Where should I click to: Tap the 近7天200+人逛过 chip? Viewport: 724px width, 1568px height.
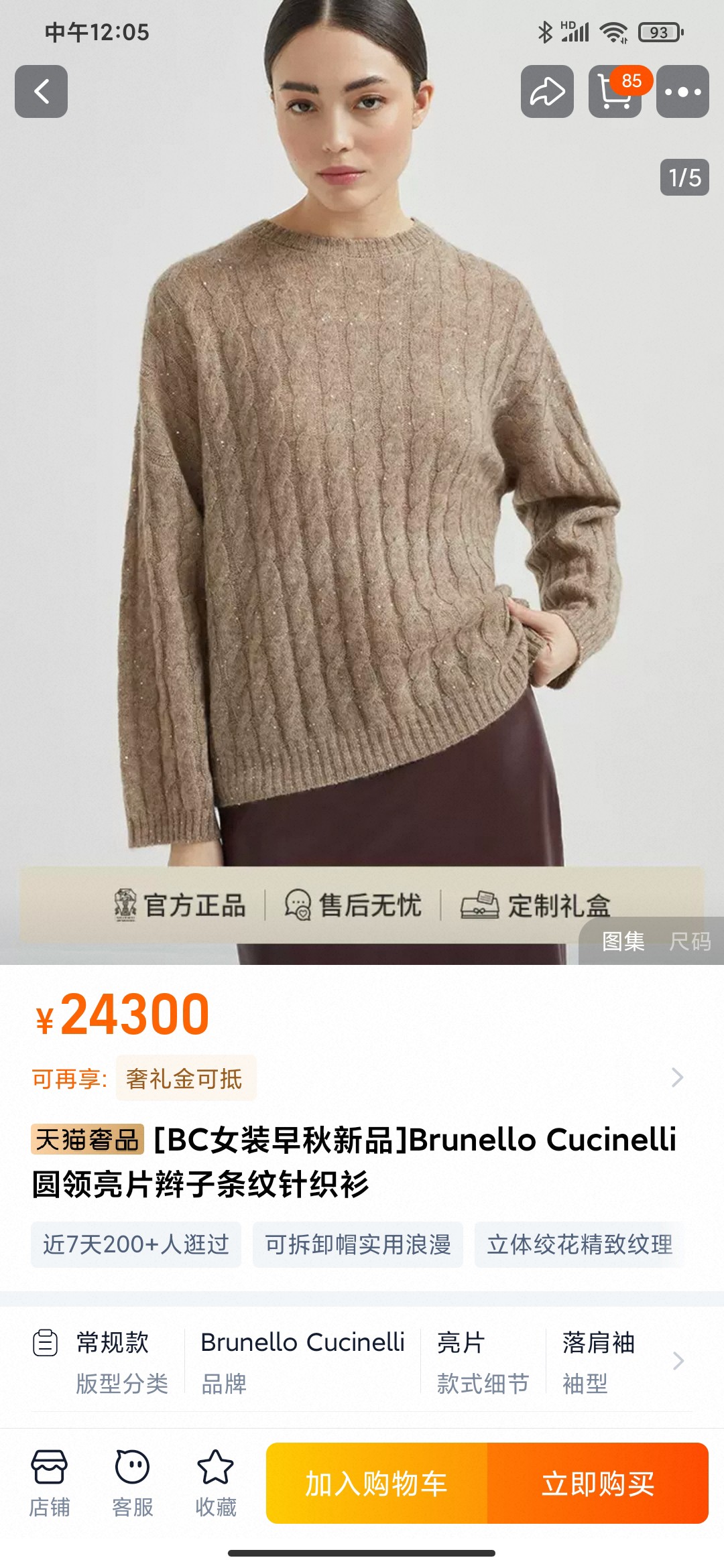136,1244
